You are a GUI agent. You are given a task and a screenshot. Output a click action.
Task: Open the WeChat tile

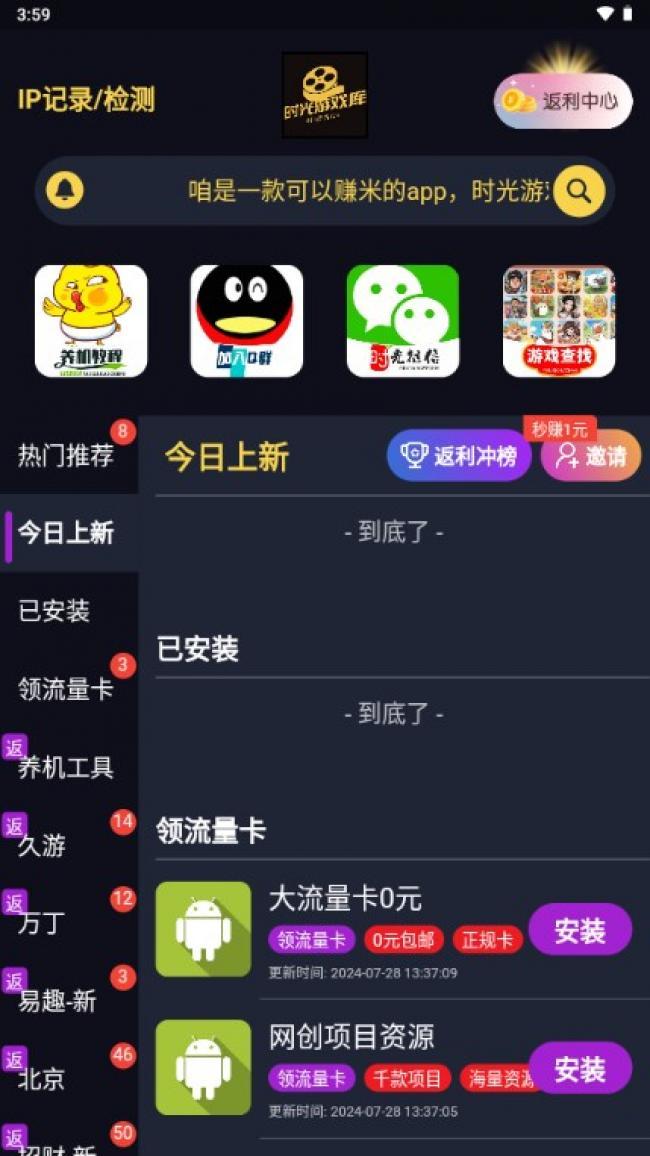(x=403, y=321)
